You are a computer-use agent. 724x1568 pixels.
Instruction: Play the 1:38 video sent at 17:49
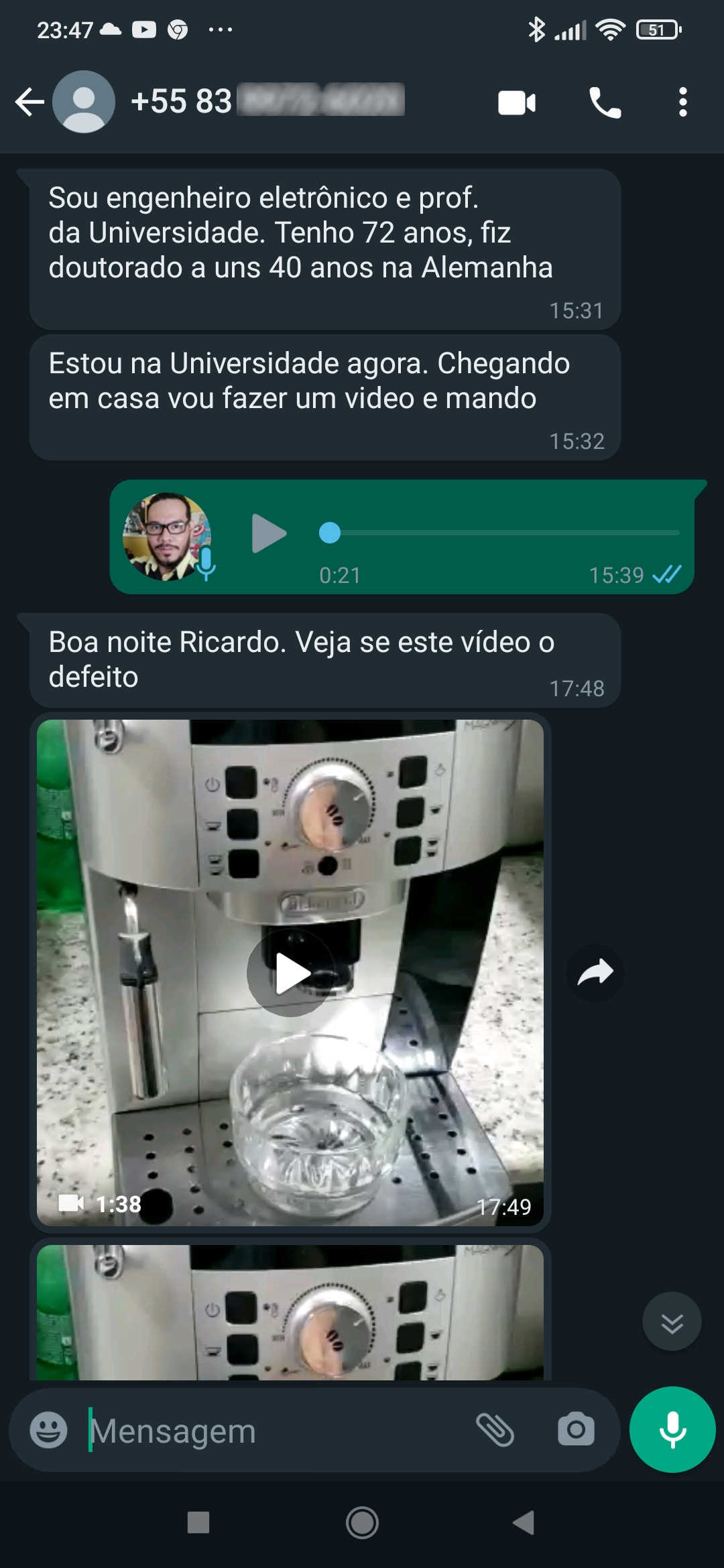tap(290, 973)
